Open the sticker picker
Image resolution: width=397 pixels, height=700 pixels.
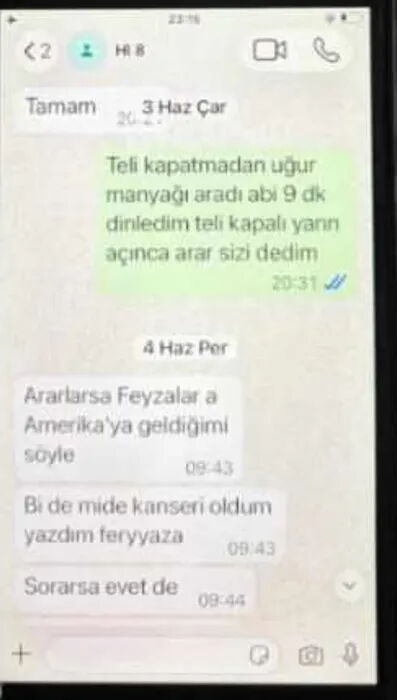click(259, 655)
